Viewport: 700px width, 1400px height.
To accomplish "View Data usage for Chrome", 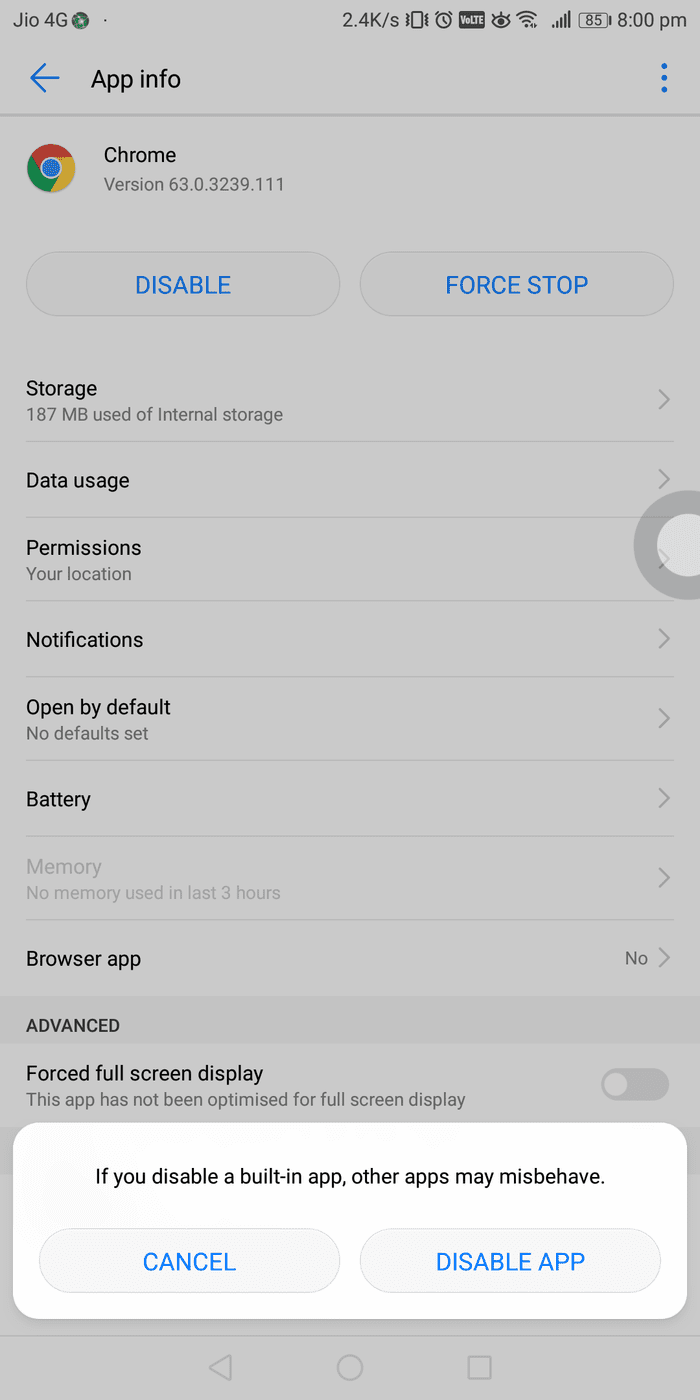I will pos(350,480).
